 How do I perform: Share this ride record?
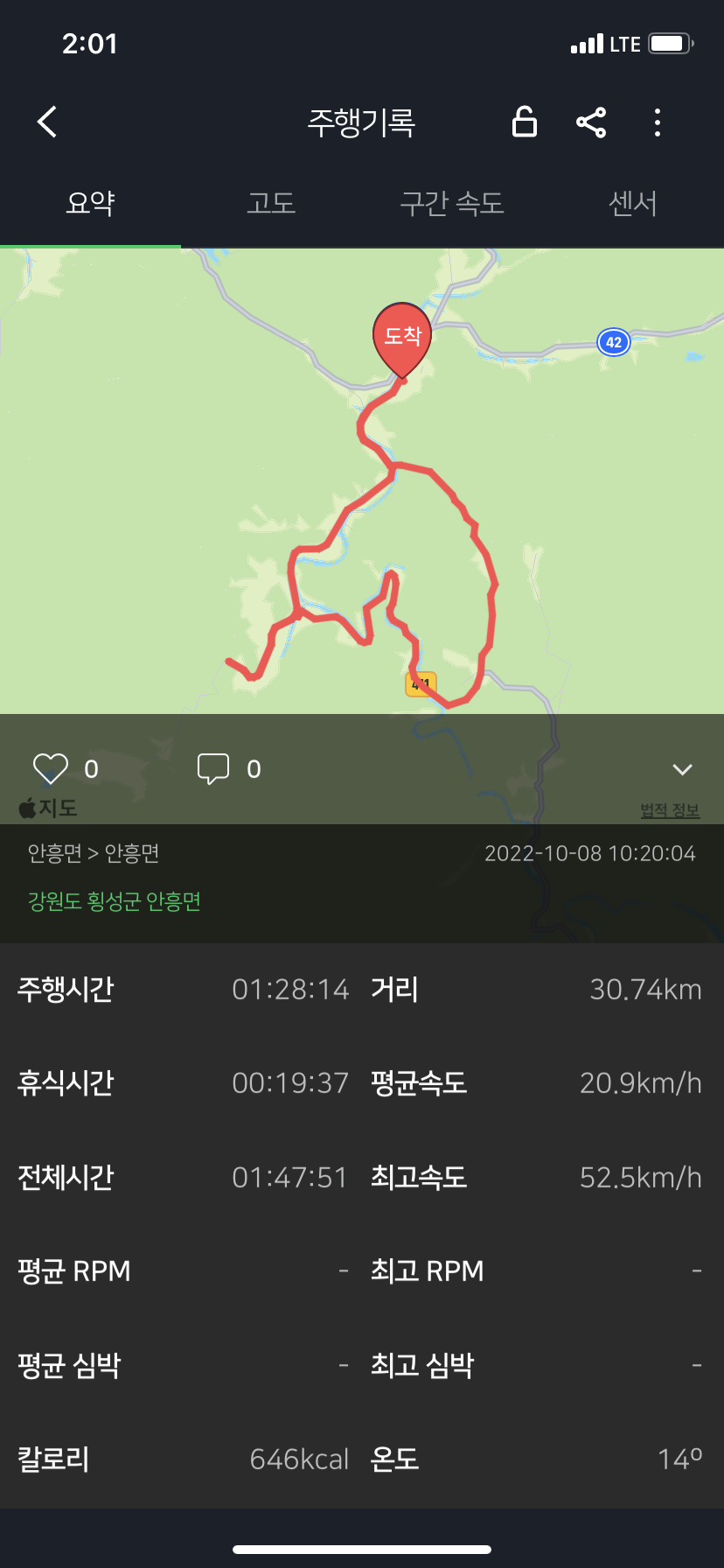[x=591, y=122]
